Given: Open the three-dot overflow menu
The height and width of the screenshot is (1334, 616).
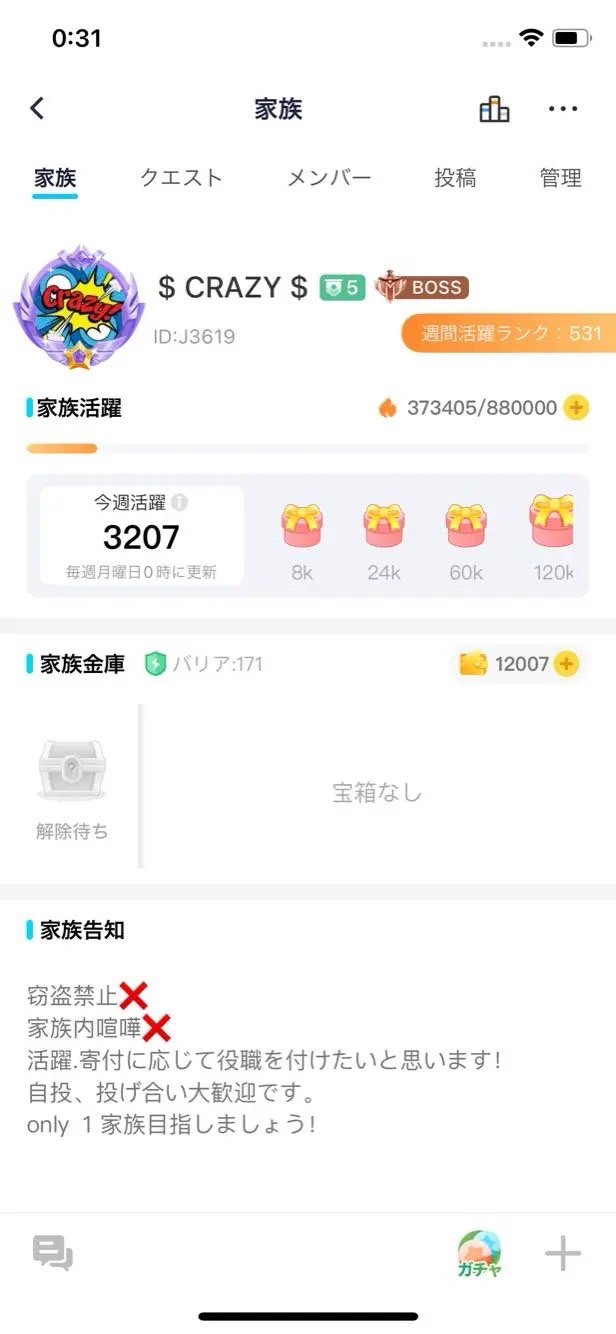Looking at the screenshot, I should coord(563,109).
